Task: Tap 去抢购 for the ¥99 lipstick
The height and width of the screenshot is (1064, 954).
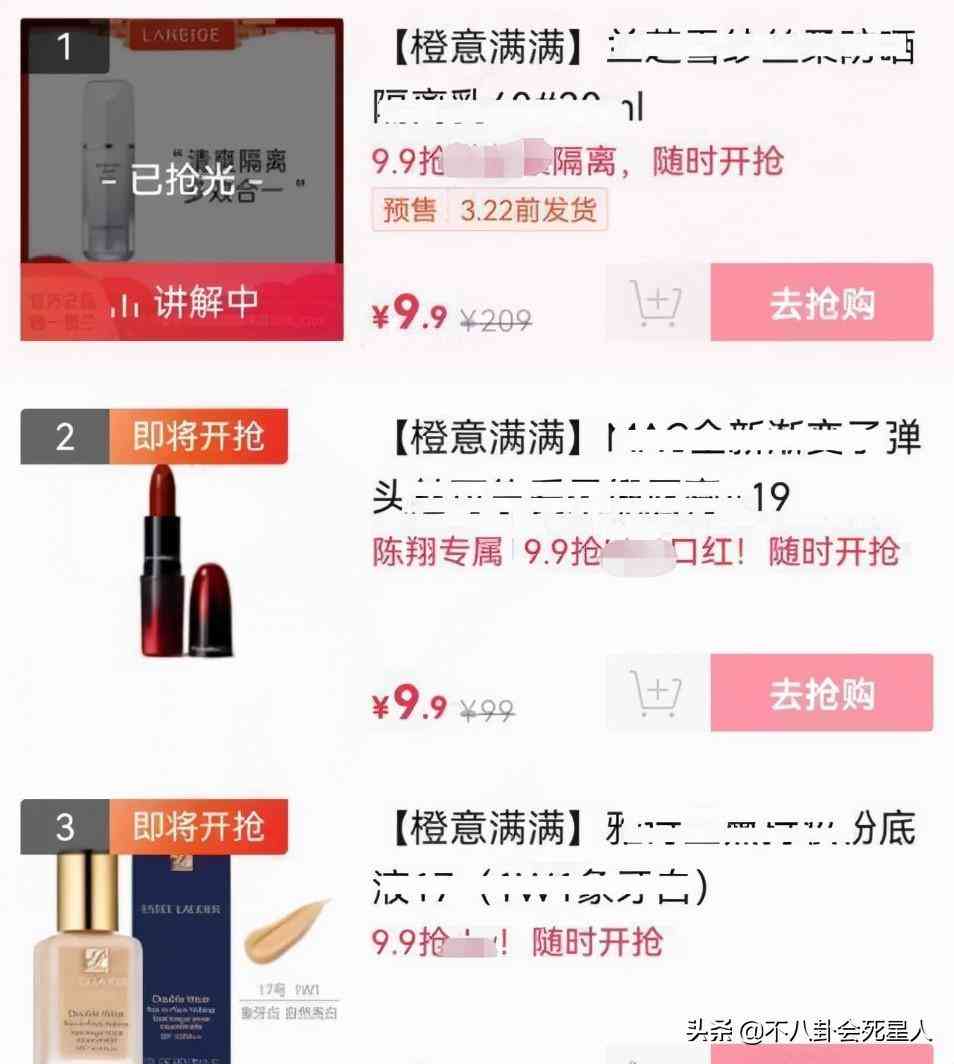Action: [821, 693]
